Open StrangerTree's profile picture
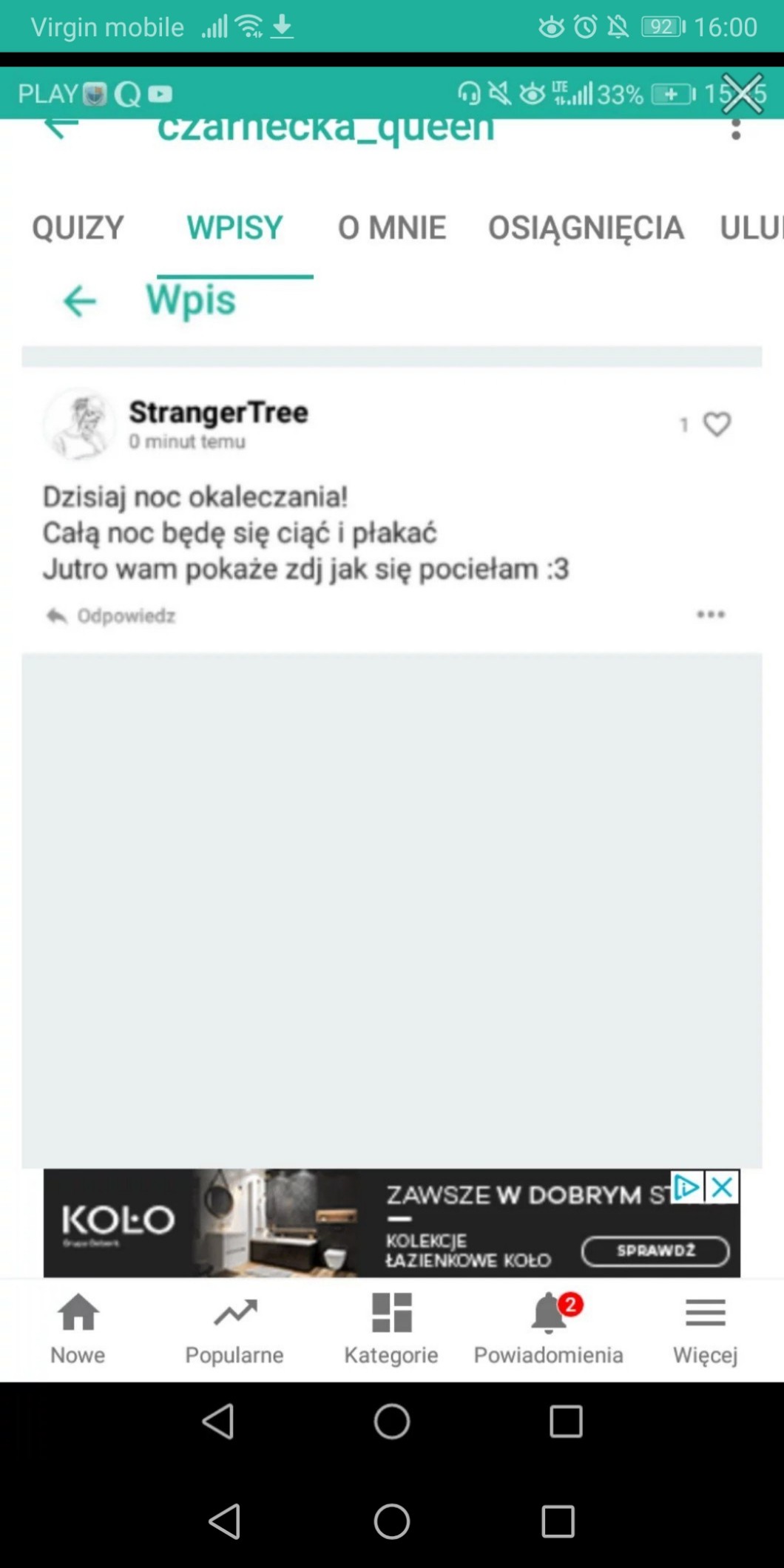Screen dimensions: 784x1568 [79, 424]
